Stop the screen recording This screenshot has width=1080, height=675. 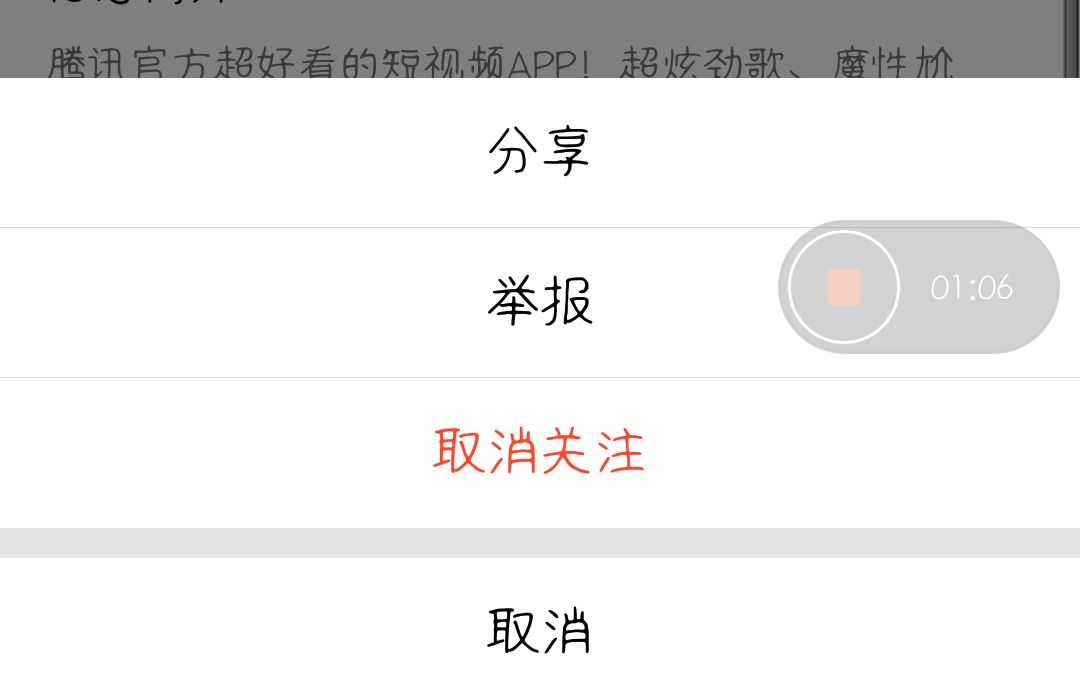844,287
